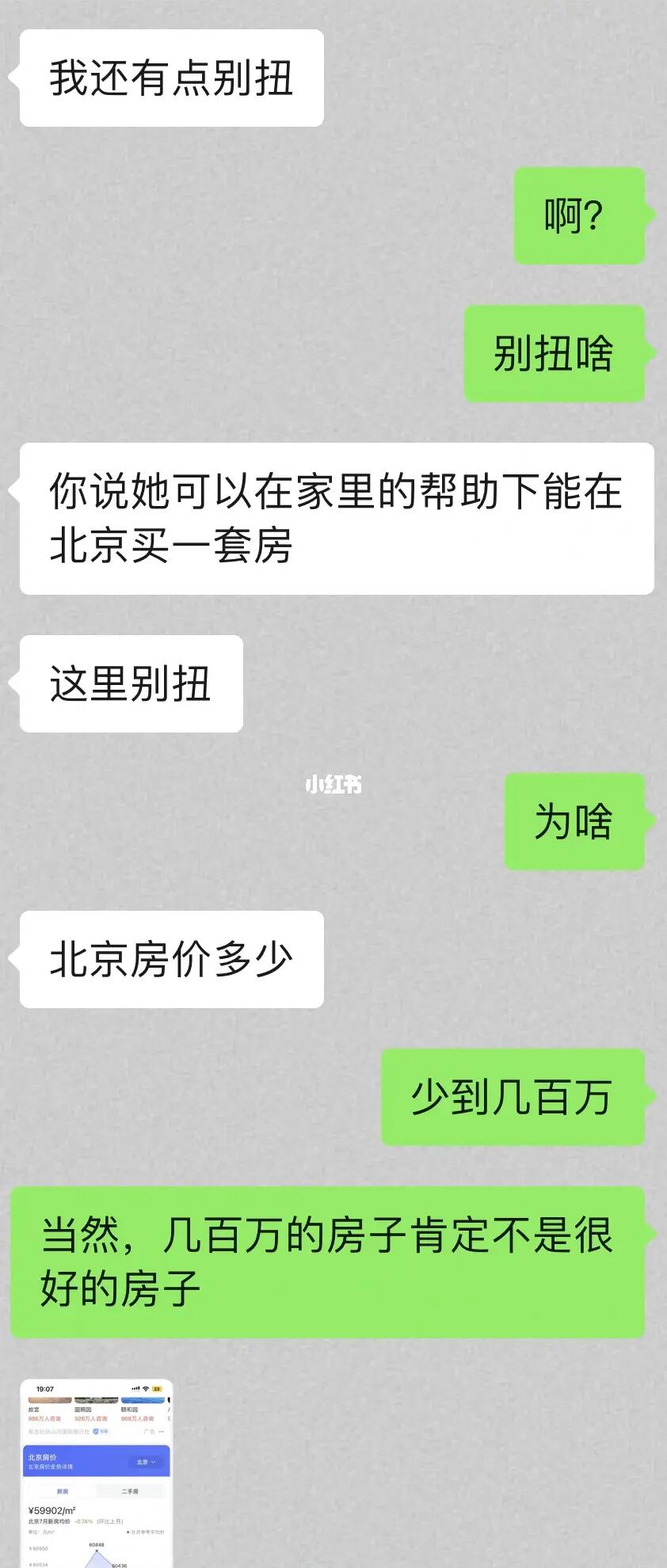
Task: Click the legend dot for 当月参考平均价
Action: (128, 1532)
